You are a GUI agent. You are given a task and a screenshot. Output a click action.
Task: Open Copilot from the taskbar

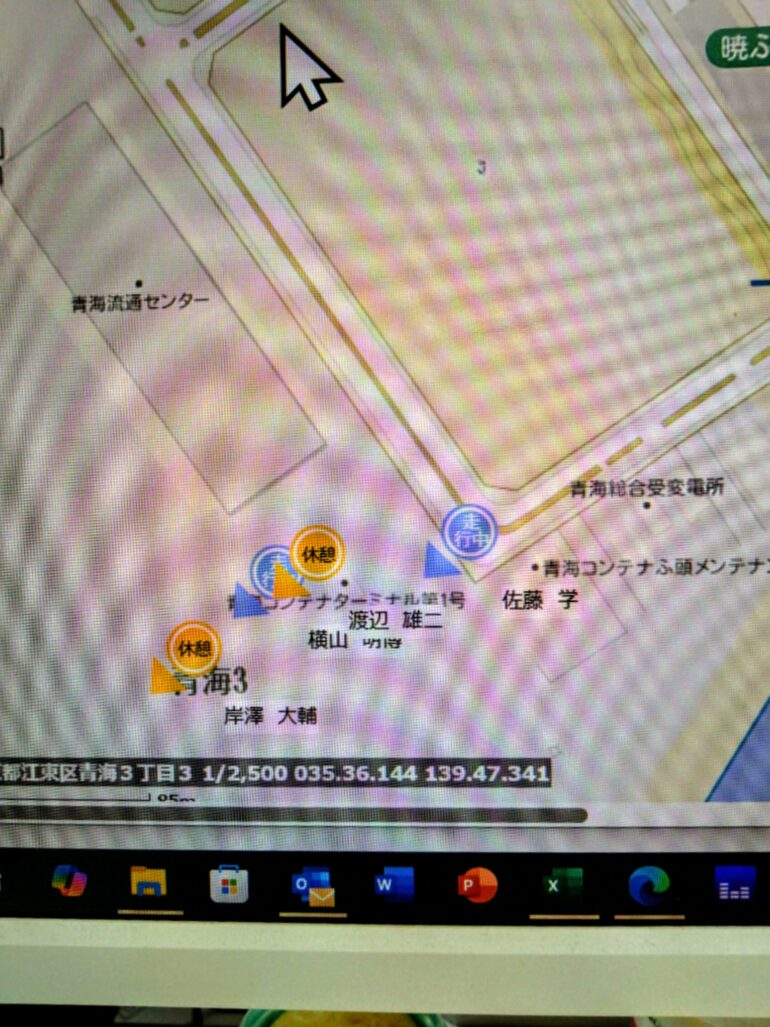(69, 882)
